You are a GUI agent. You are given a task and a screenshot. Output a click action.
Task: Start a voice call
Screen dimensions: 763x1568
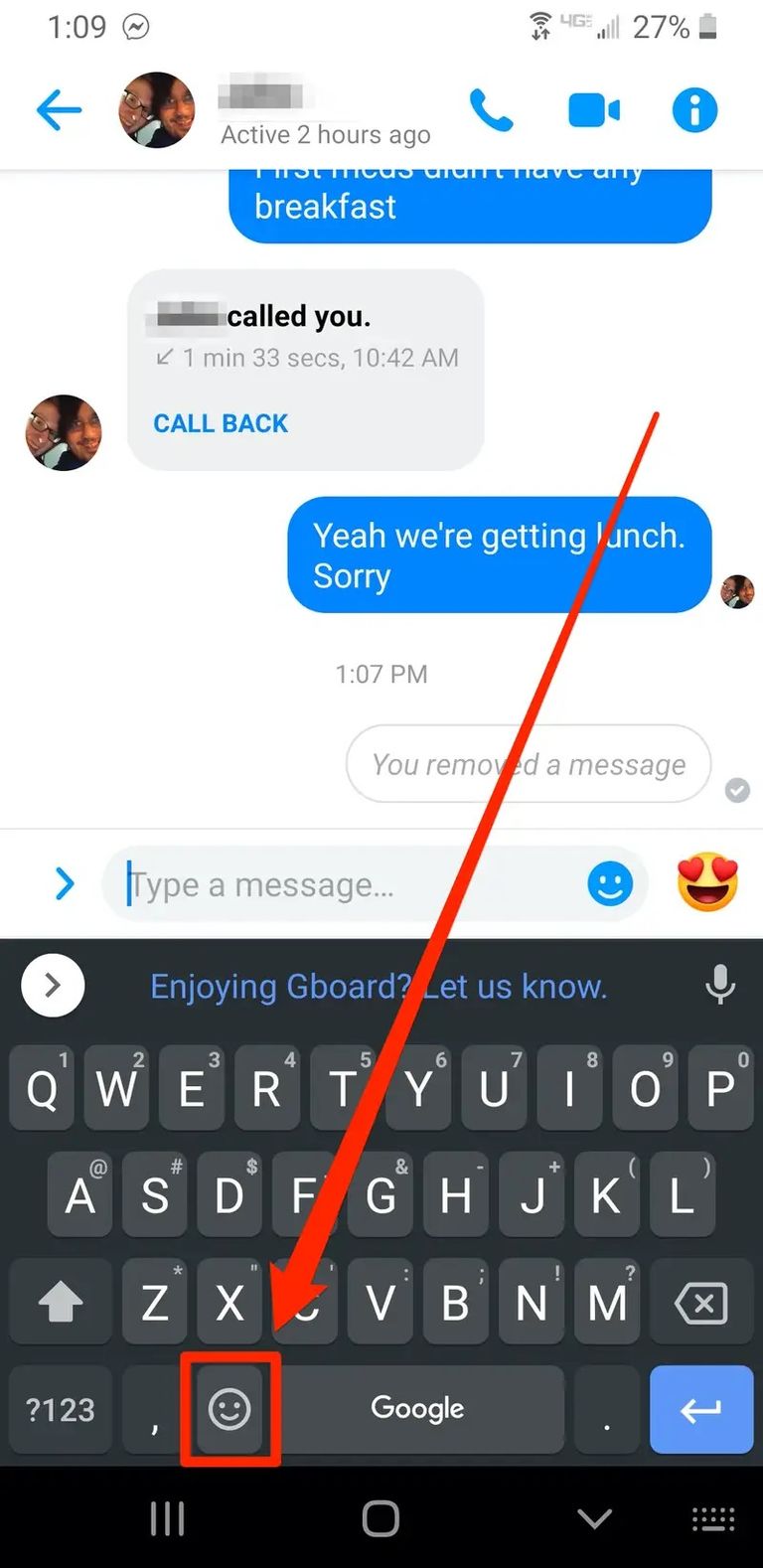491,110
